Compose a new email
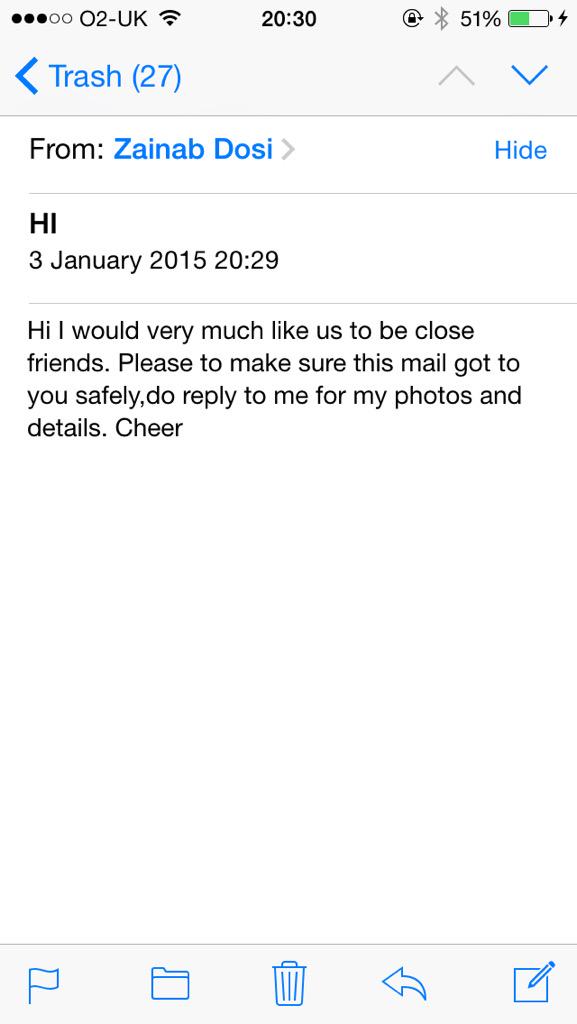Screen dimensions: 577x1024 click(x=535, y=982)
